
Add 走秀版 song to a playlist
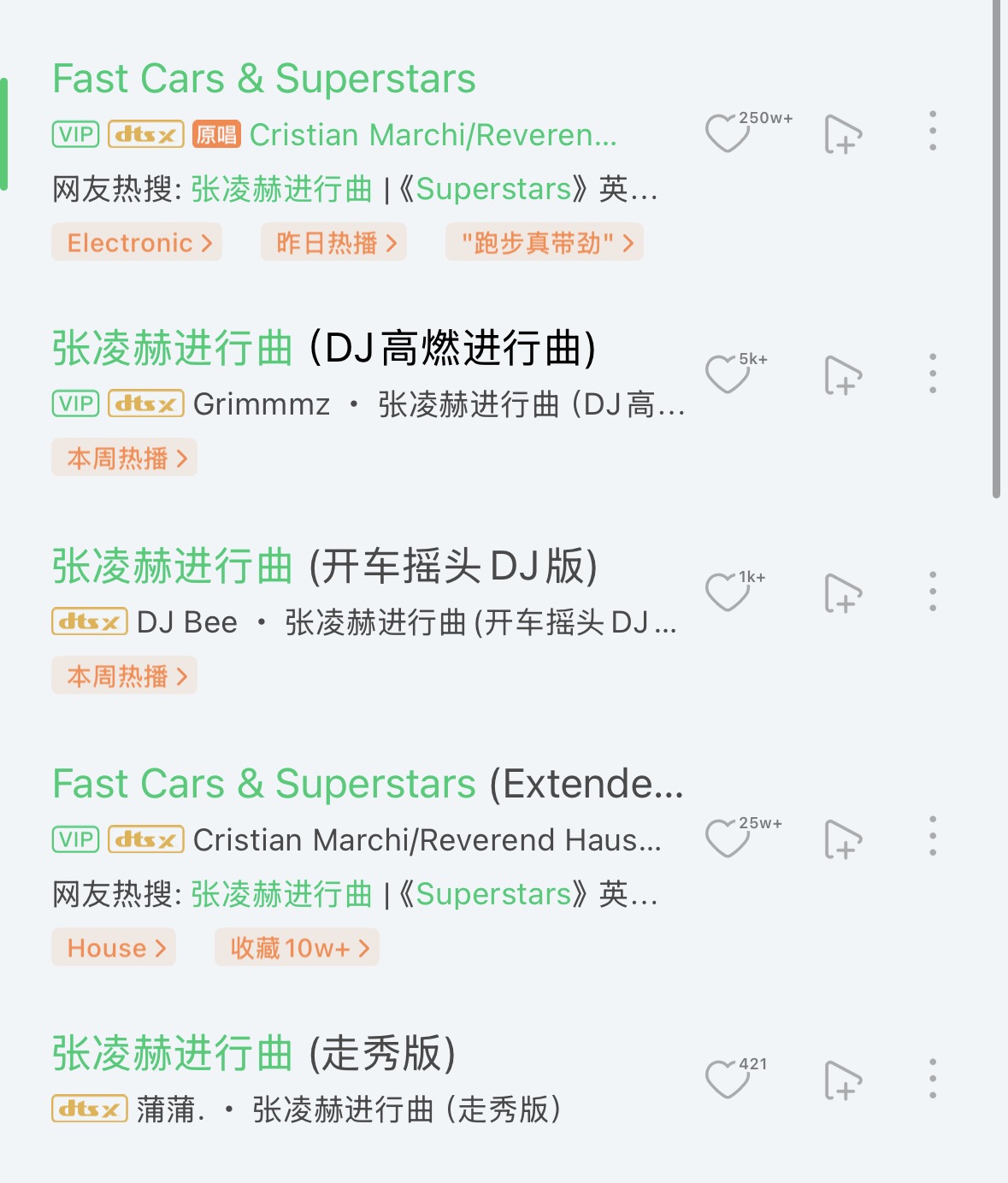click(843, 1080)
